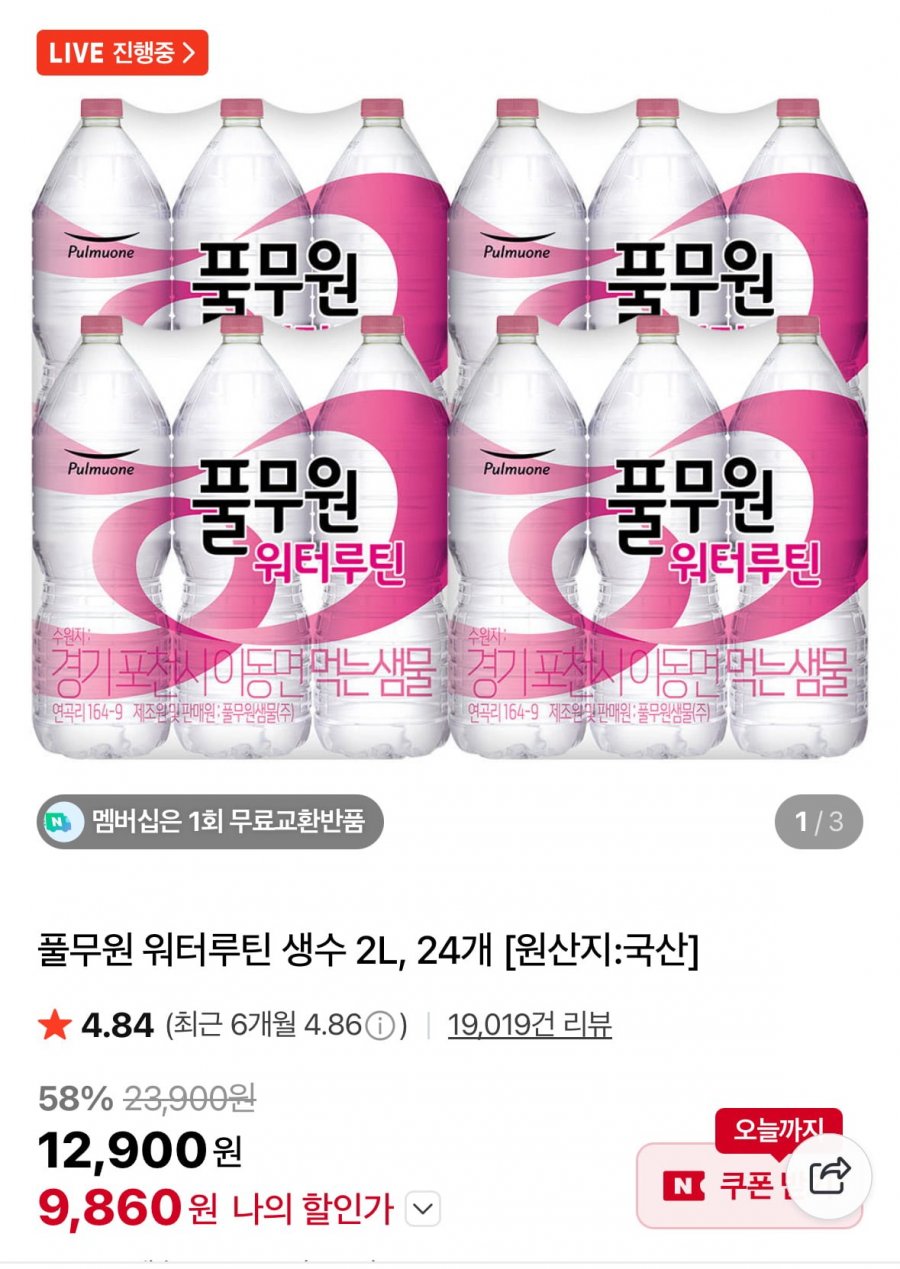The image size is (900, 1269).
Task: Open the recent 6-month rating info icon
Action: click(379, 1025)
